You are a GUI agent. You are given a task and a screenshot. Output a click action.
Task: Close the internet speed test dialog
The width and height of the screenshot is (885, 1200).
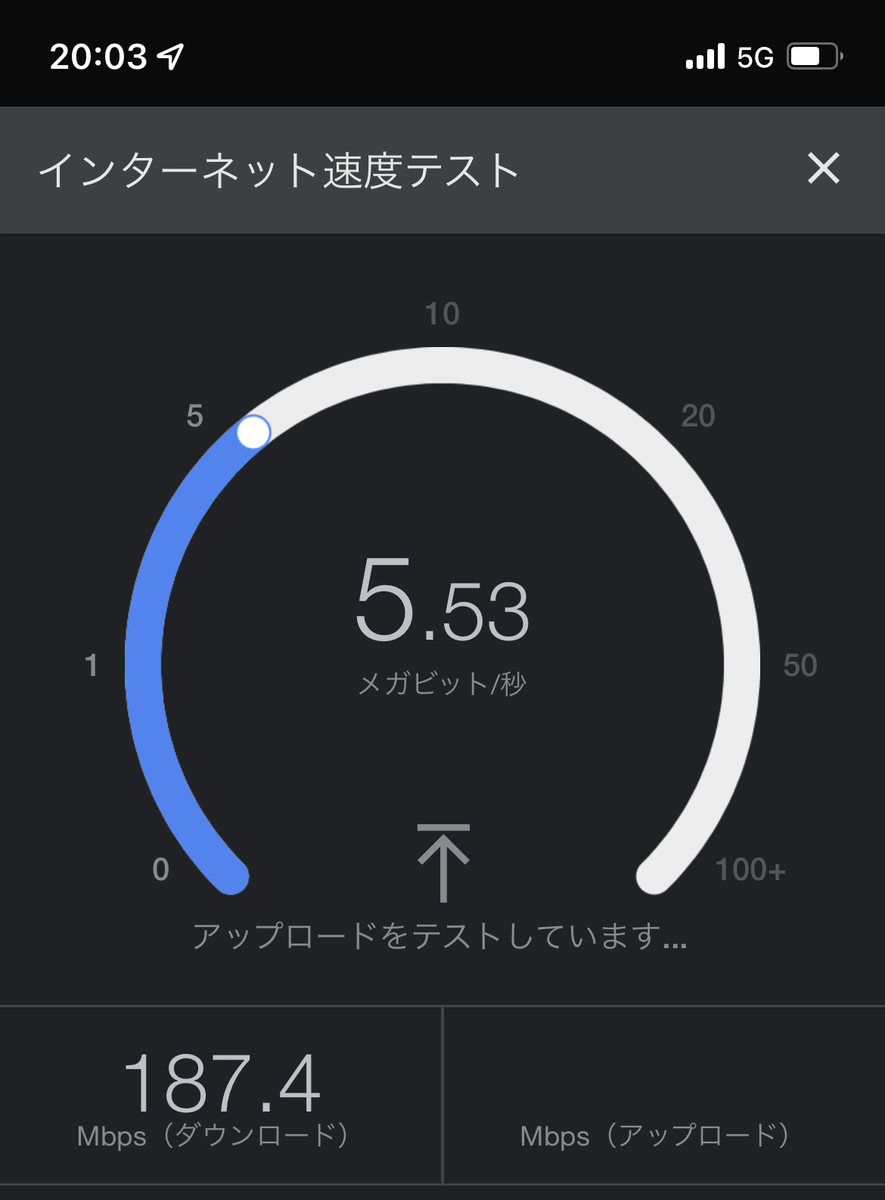tap(823, 169)
